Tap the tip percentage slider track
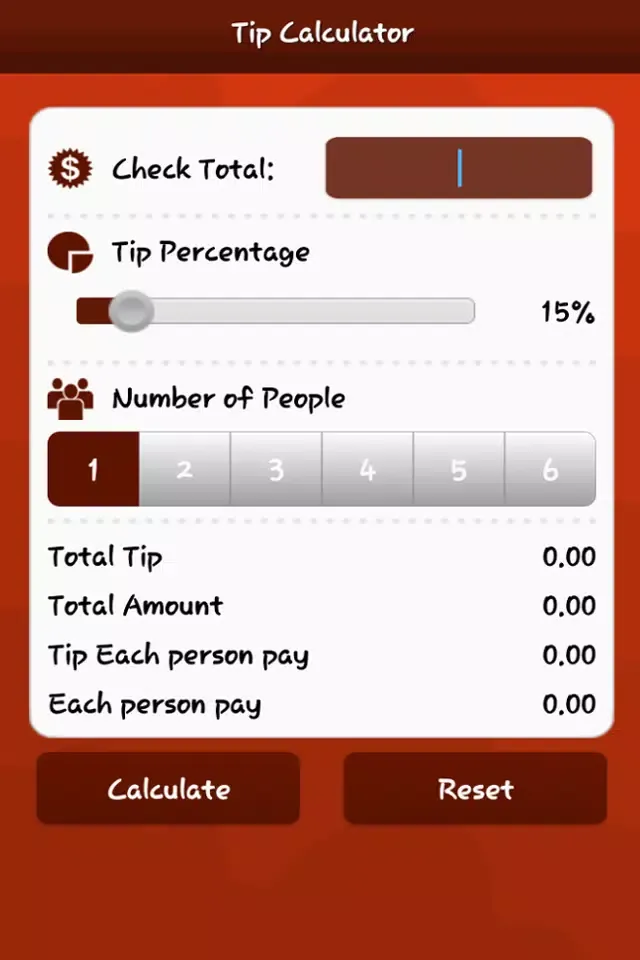 pyautogui.click(x=300, y=312)
